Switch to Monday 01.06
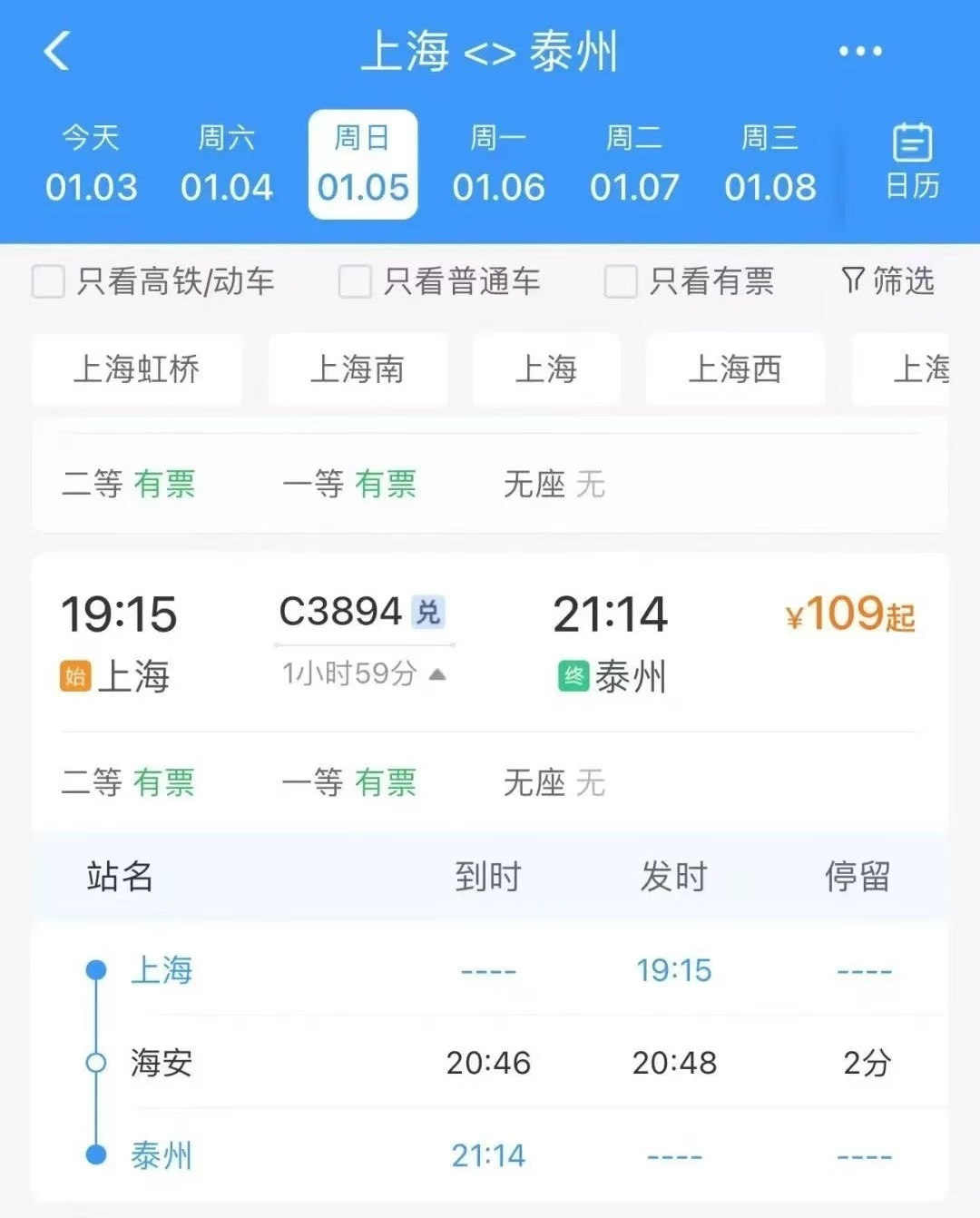 [x=498, y=165]
